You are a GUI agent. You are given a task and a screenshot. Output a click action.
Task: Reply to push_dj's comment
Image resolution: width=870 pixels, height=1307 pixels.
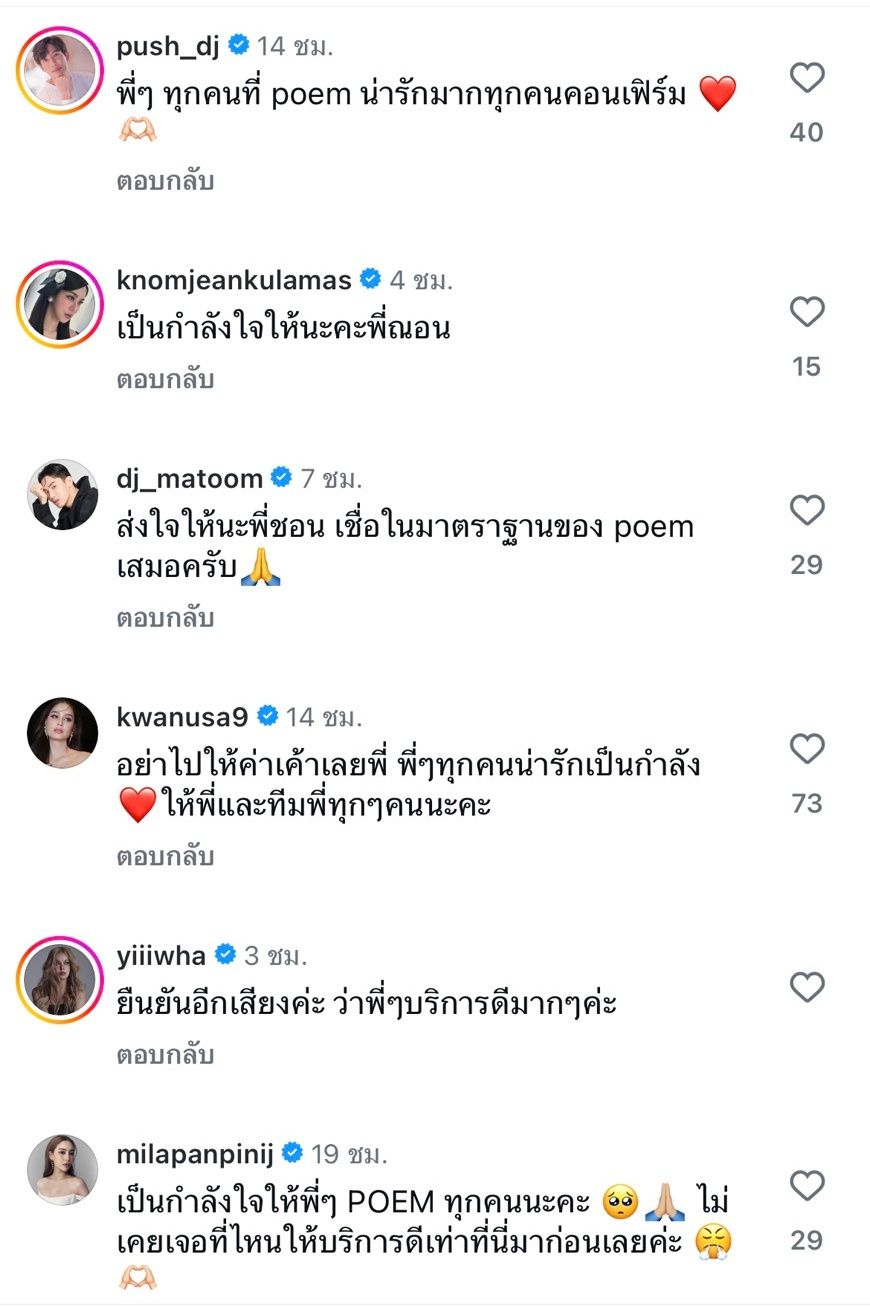coord(166,181)
